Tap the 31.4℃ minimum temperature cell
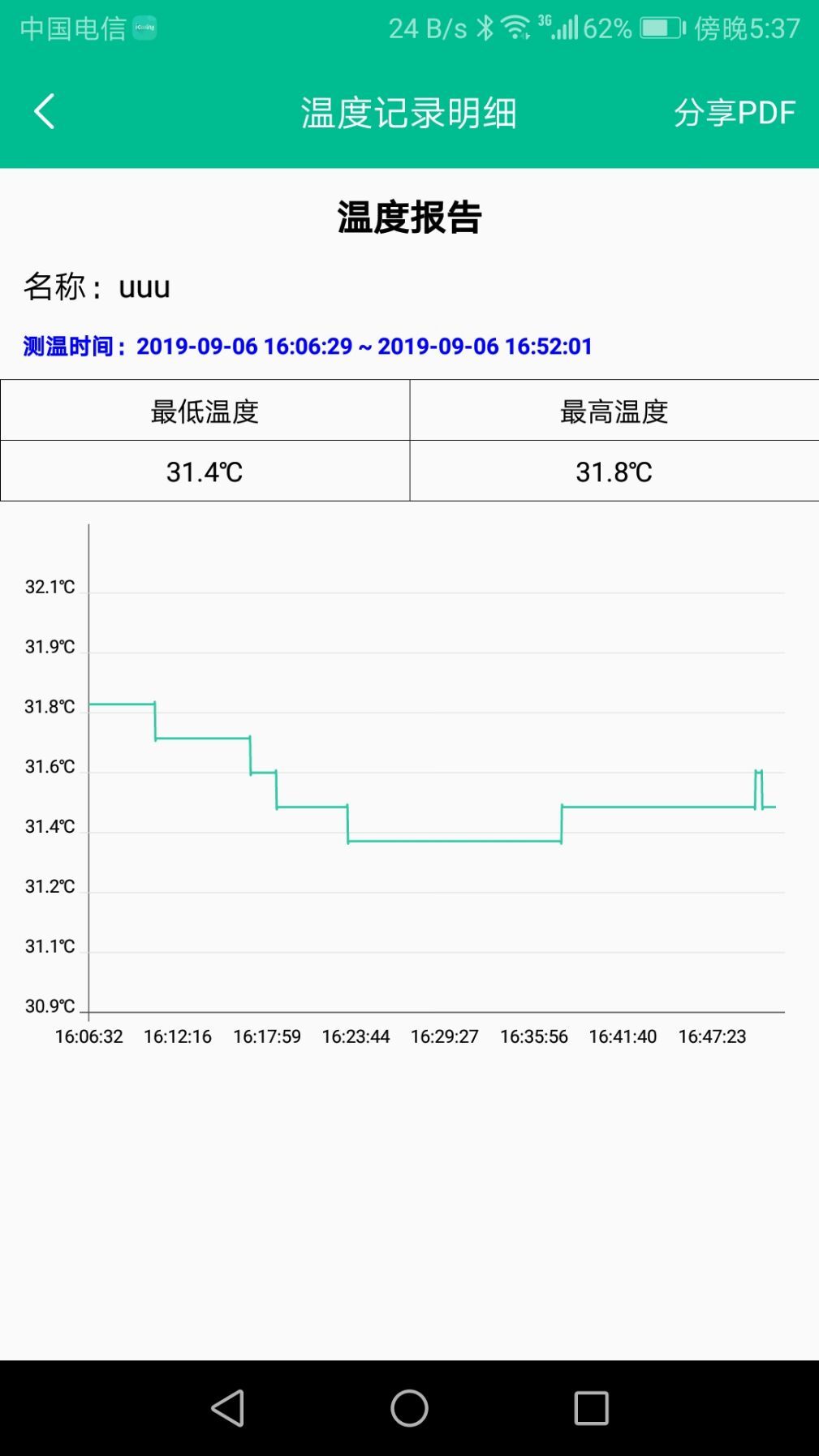The image size is (819, 1456). point(205,471)
